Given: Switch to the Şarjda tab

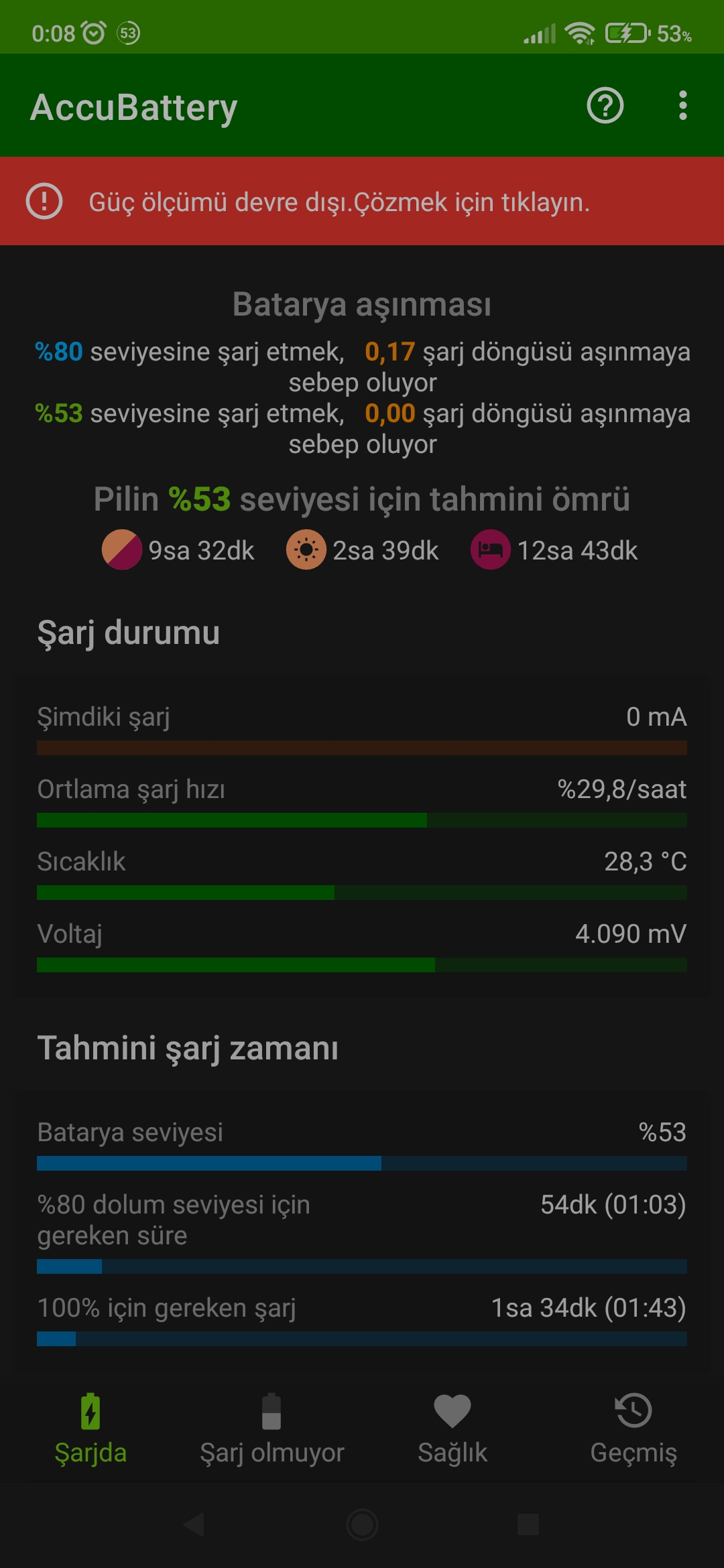Looking at the screenshot, I should pyautogui.click(x=90, y=1428).
